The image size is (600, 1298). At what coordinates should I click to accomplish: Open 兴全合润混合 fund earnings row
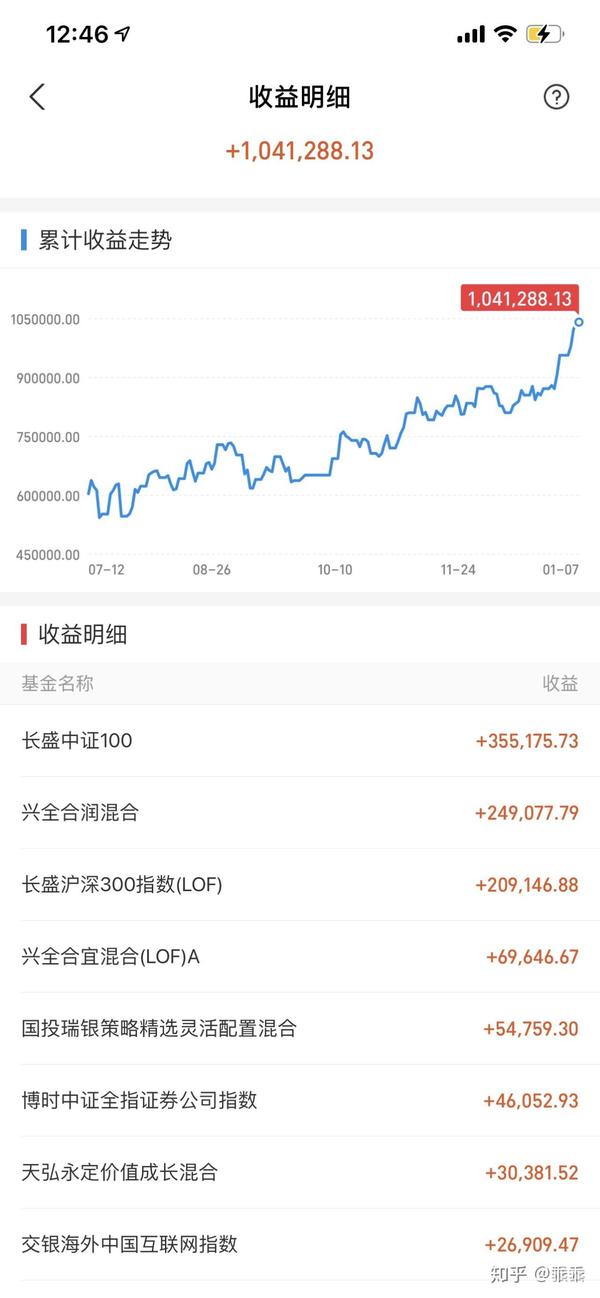click(300, 813)
